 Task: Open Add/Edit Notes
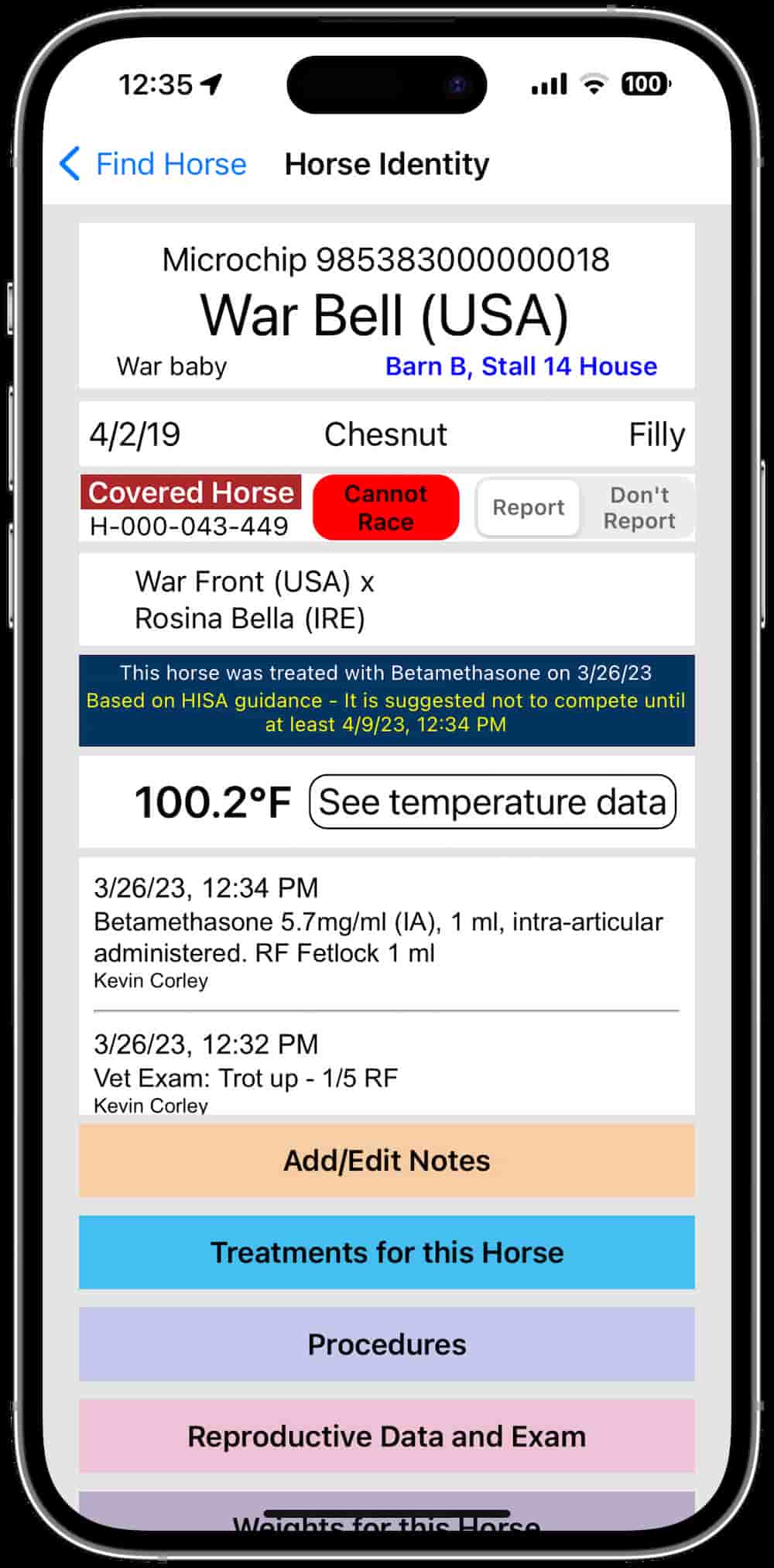[386, 1161]
